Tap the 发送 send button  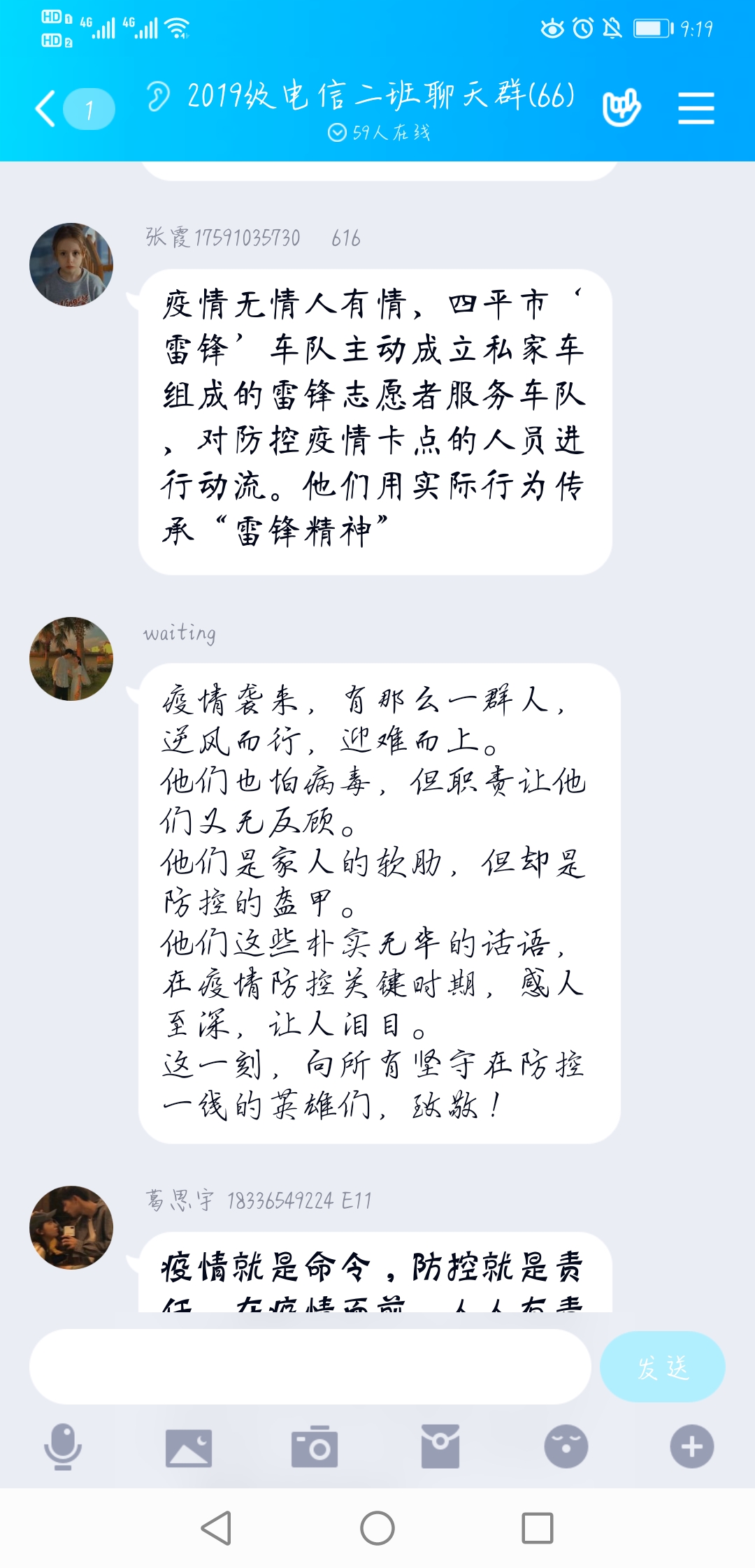662,1367
